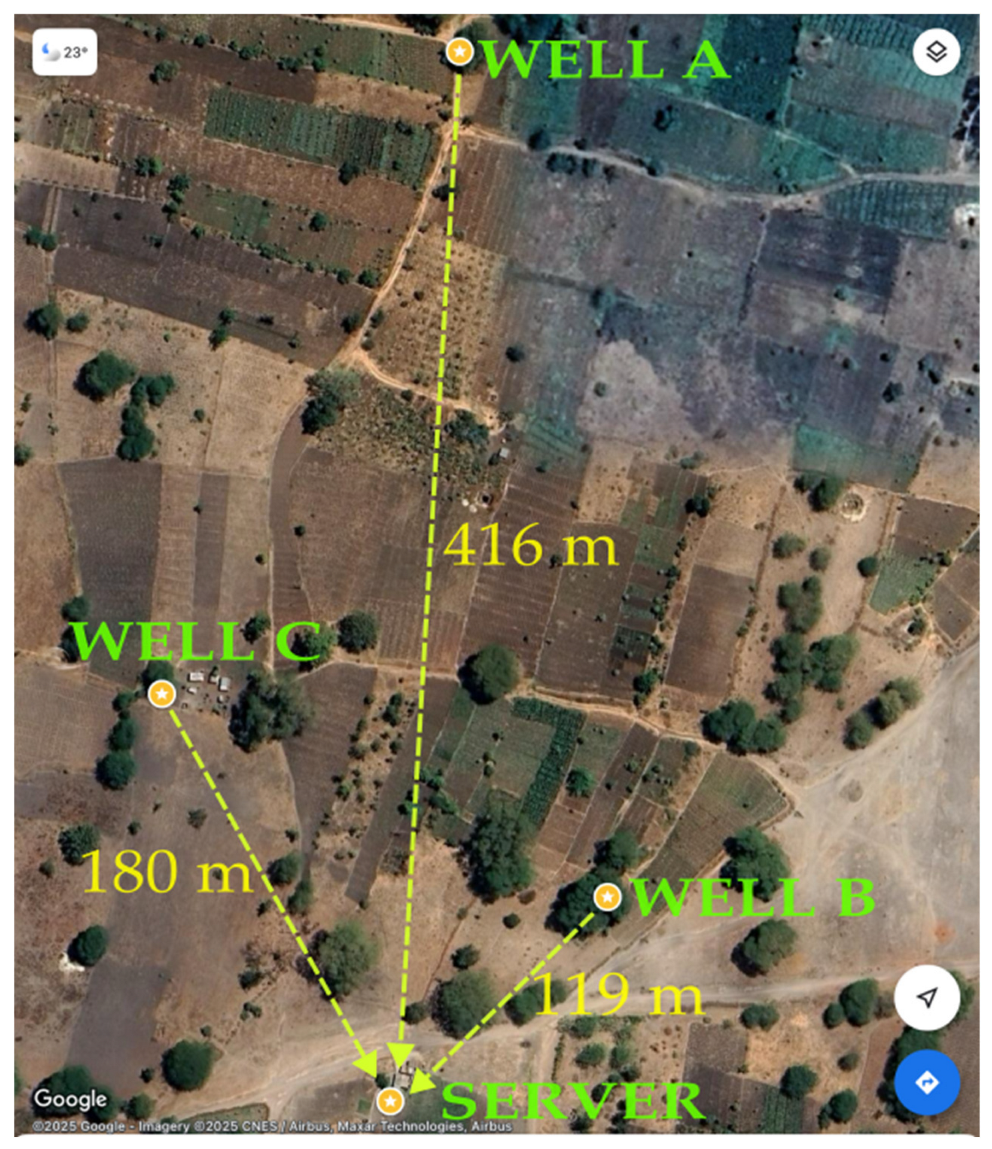Select the starred marker at Well A
Viewport: 992px width, 1149px height.
459,51
